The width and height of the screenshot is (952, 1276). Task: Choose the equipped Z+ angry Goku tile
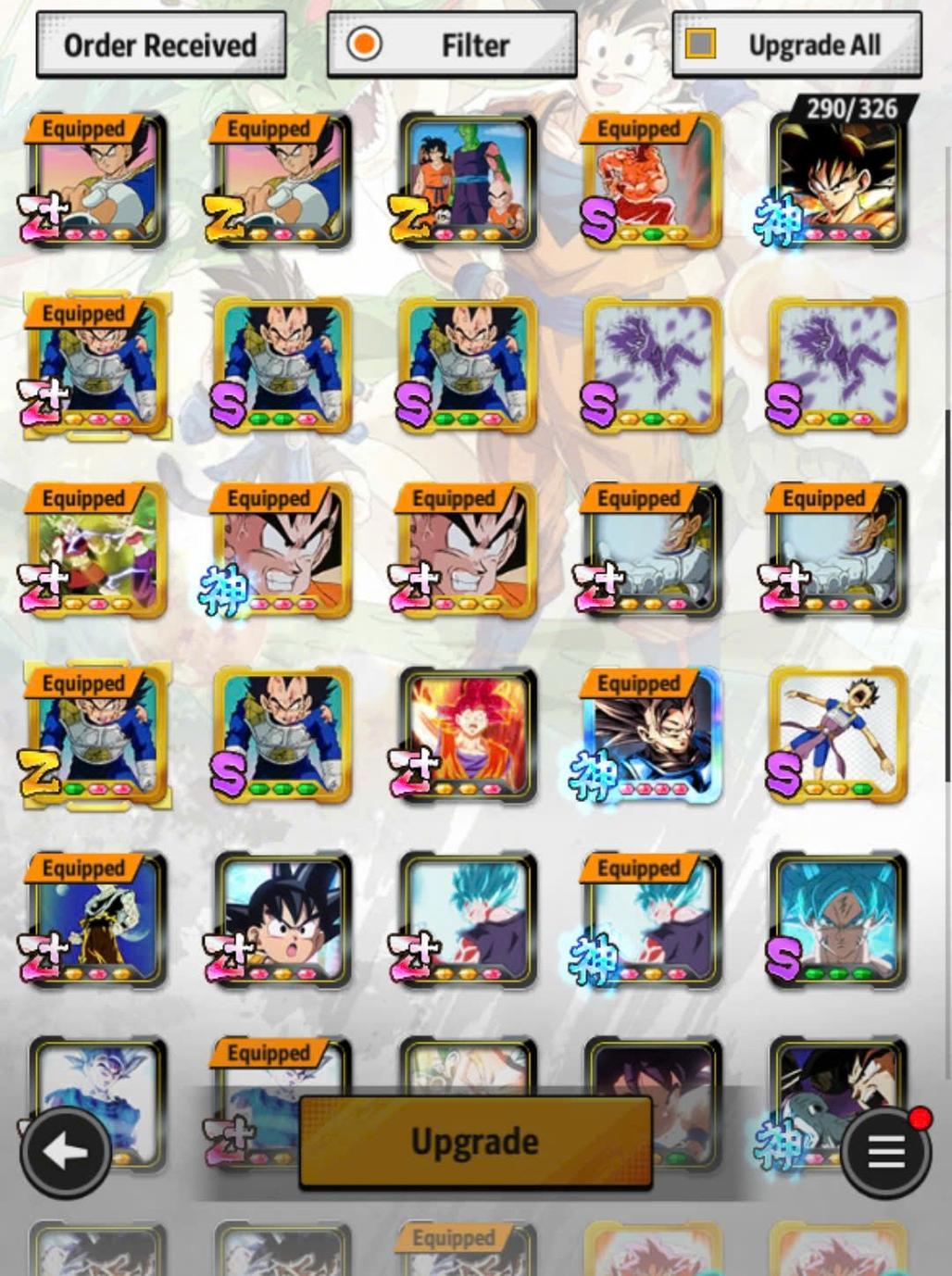click(x=468, y=550)
